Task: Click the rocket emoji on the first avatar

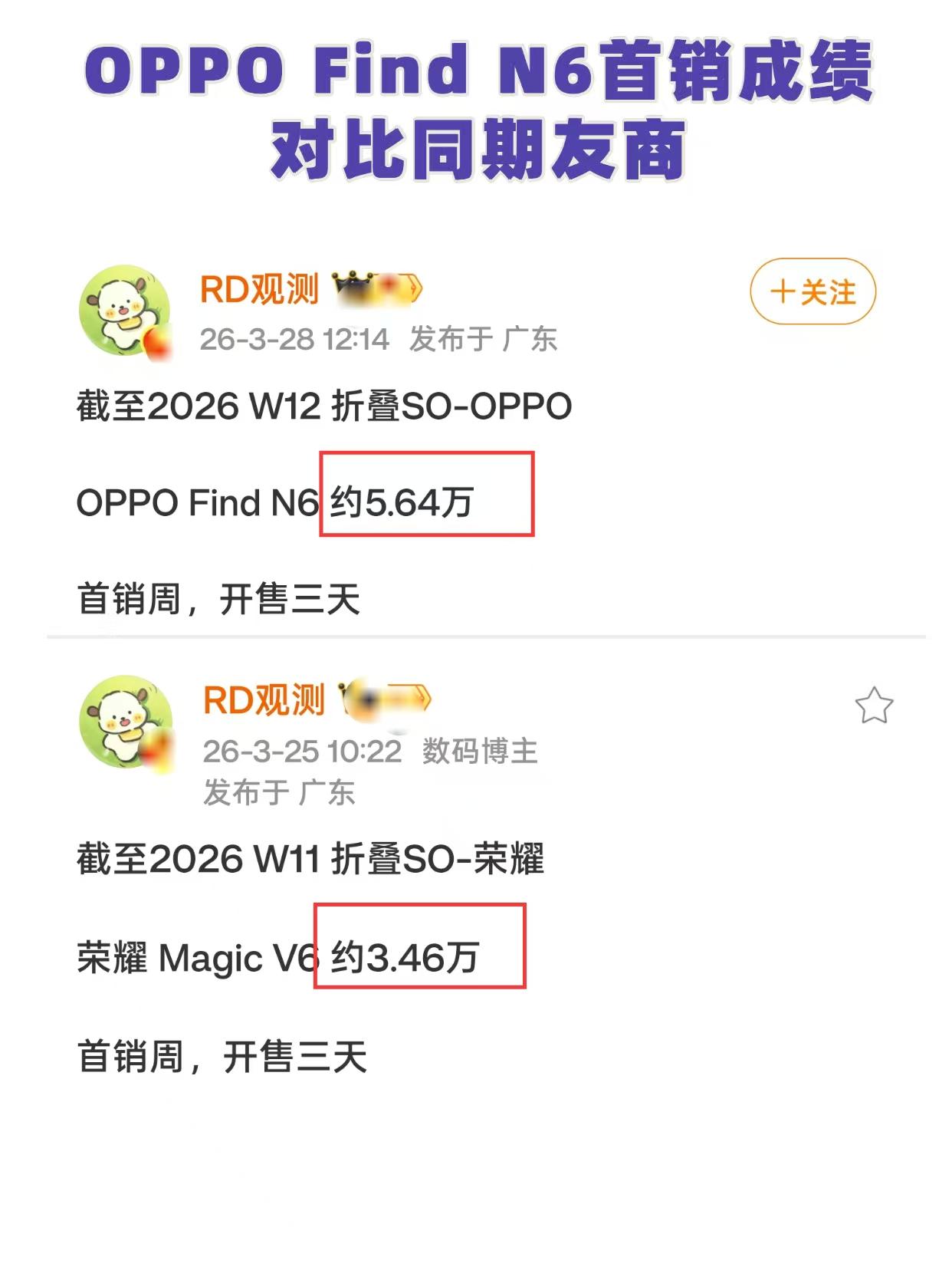Action: point(159,343)
